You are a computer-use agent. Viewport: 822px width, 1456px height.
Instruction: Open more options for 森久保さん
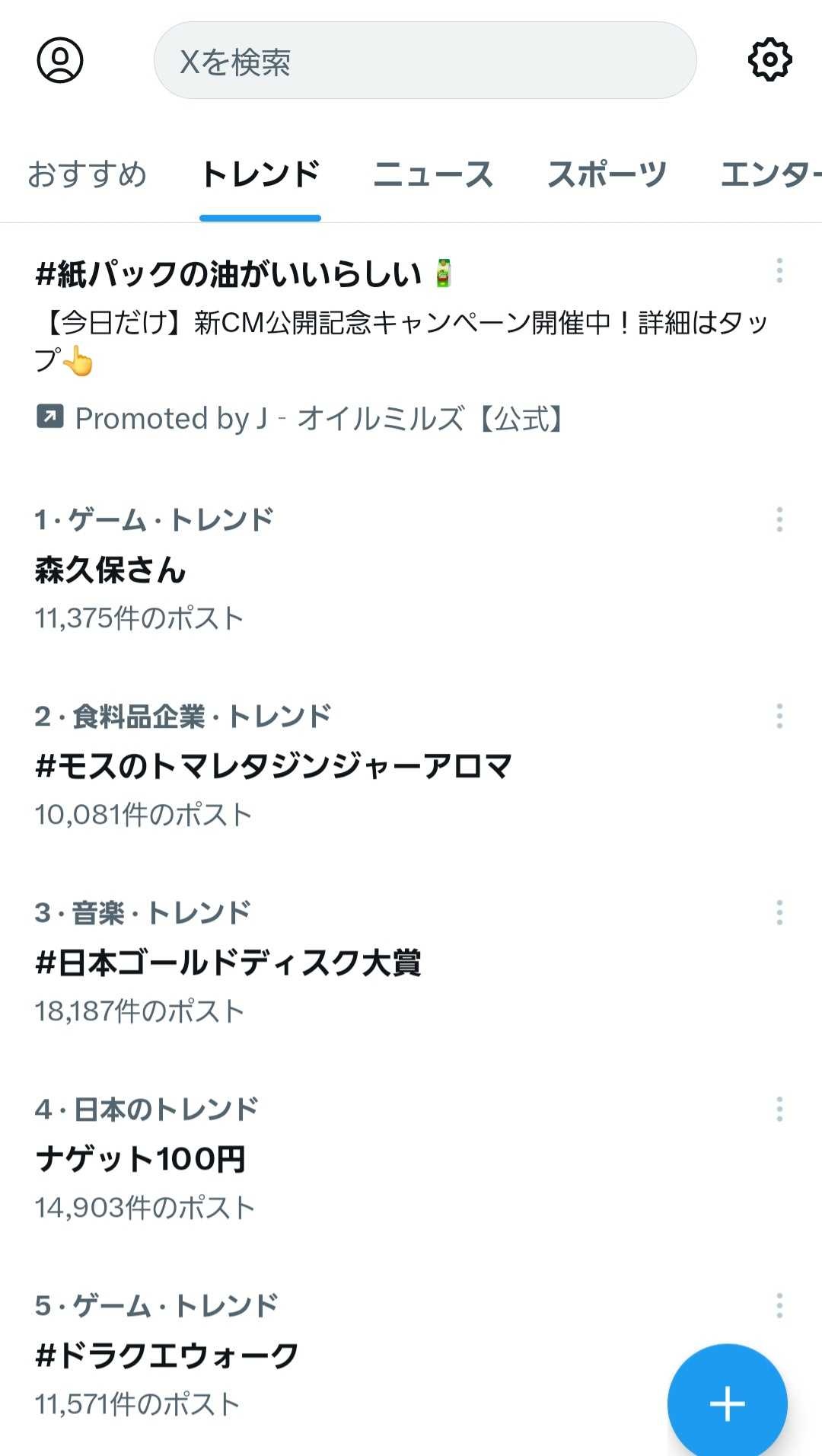[779, 519]
